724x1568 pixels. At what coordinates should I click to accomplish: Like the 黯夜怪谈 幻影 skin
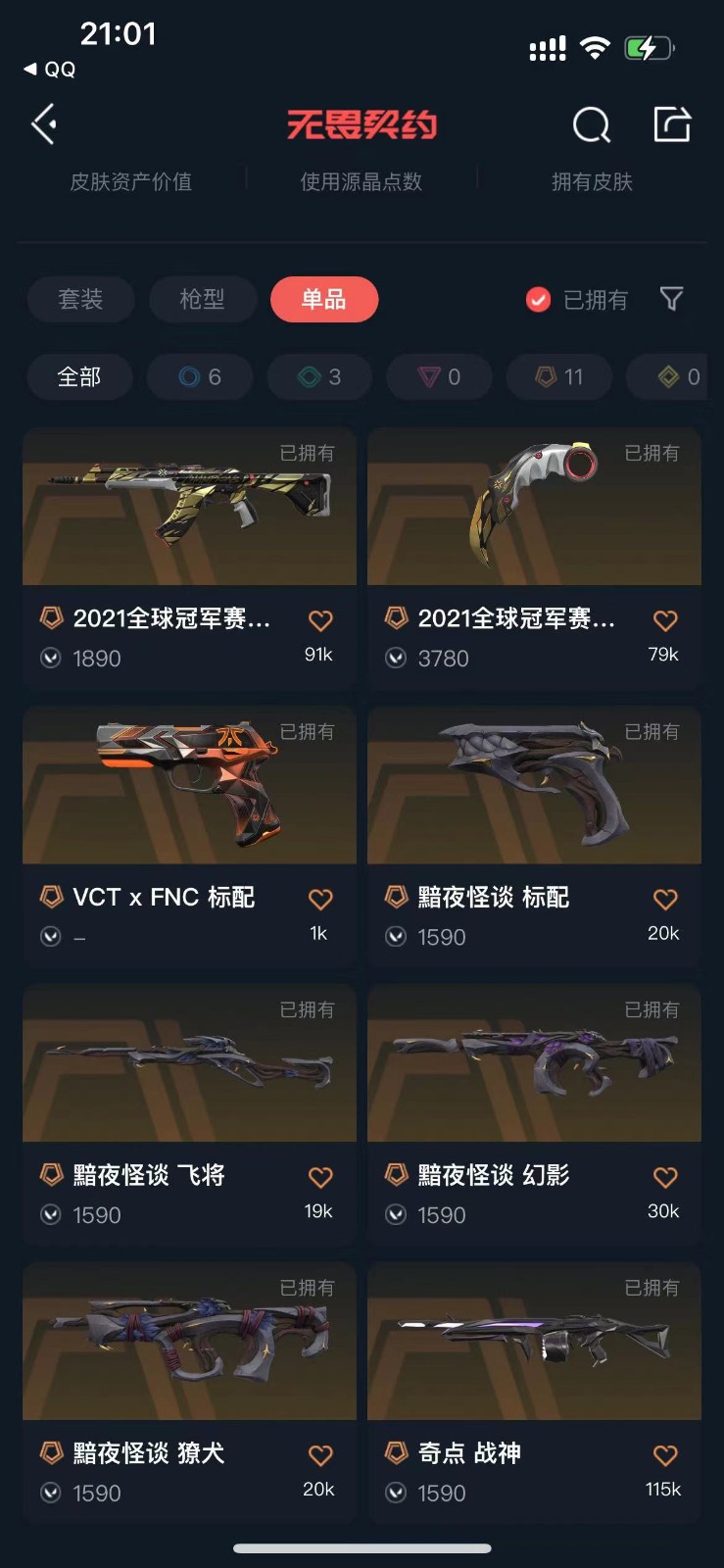click(665, 1177)
